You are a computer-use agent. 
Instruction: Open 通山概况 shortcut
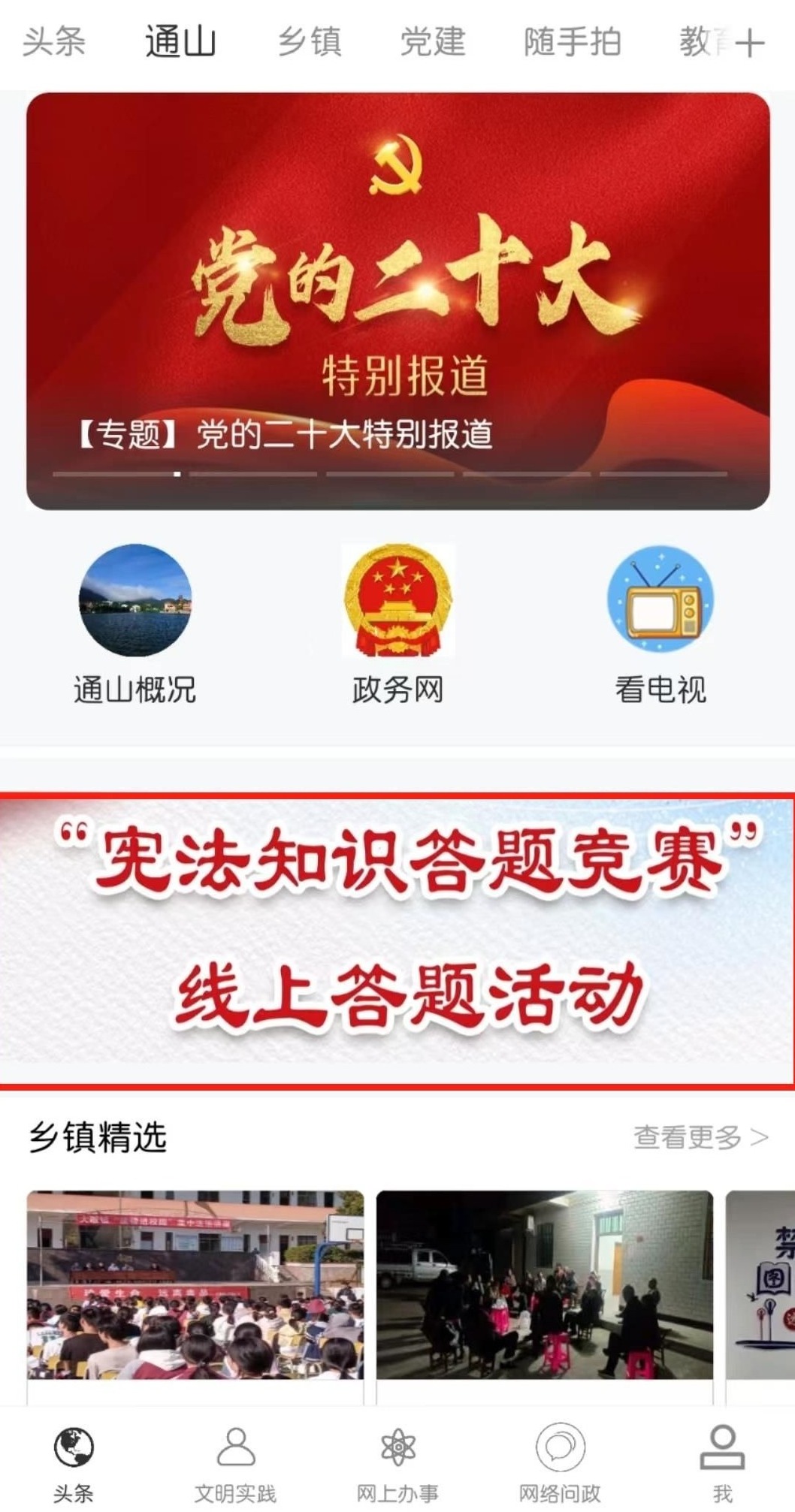click(135, 623)
